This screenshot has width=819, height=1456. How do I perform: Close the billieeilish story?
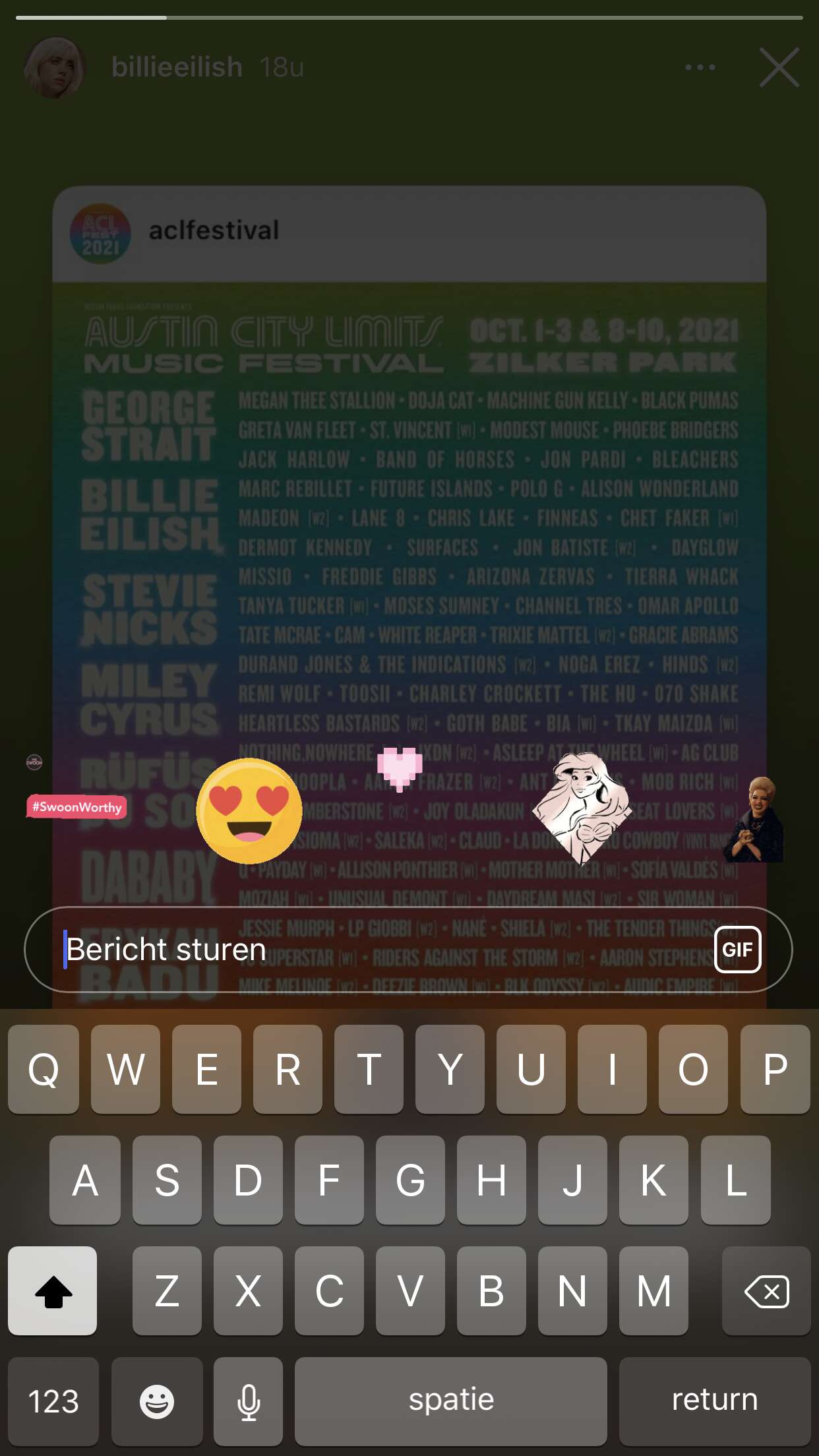coord(779,67)
